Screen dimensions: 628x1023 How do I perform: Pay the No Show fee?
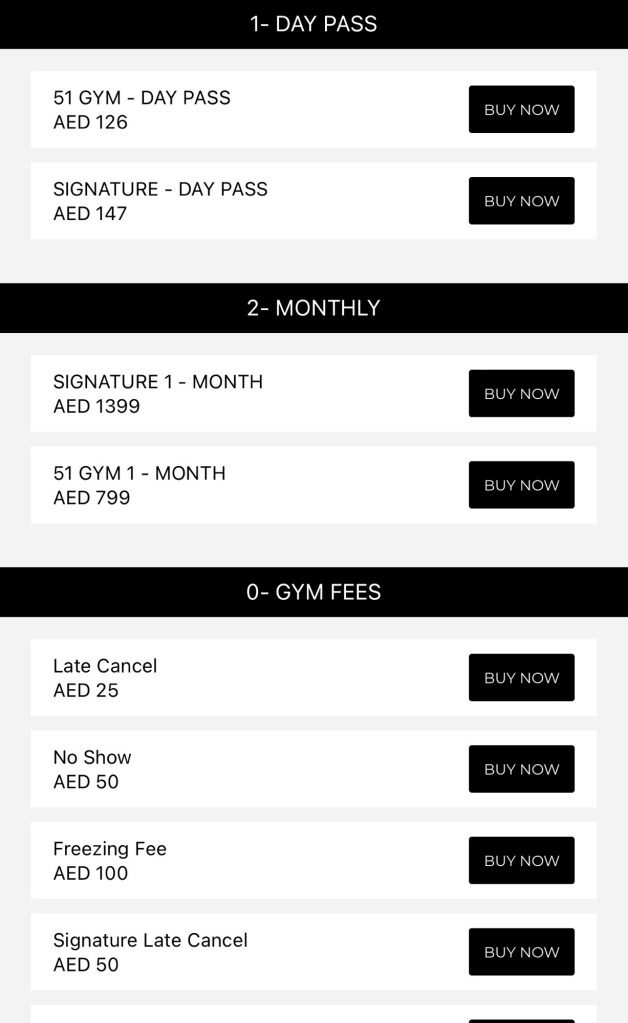521,769
